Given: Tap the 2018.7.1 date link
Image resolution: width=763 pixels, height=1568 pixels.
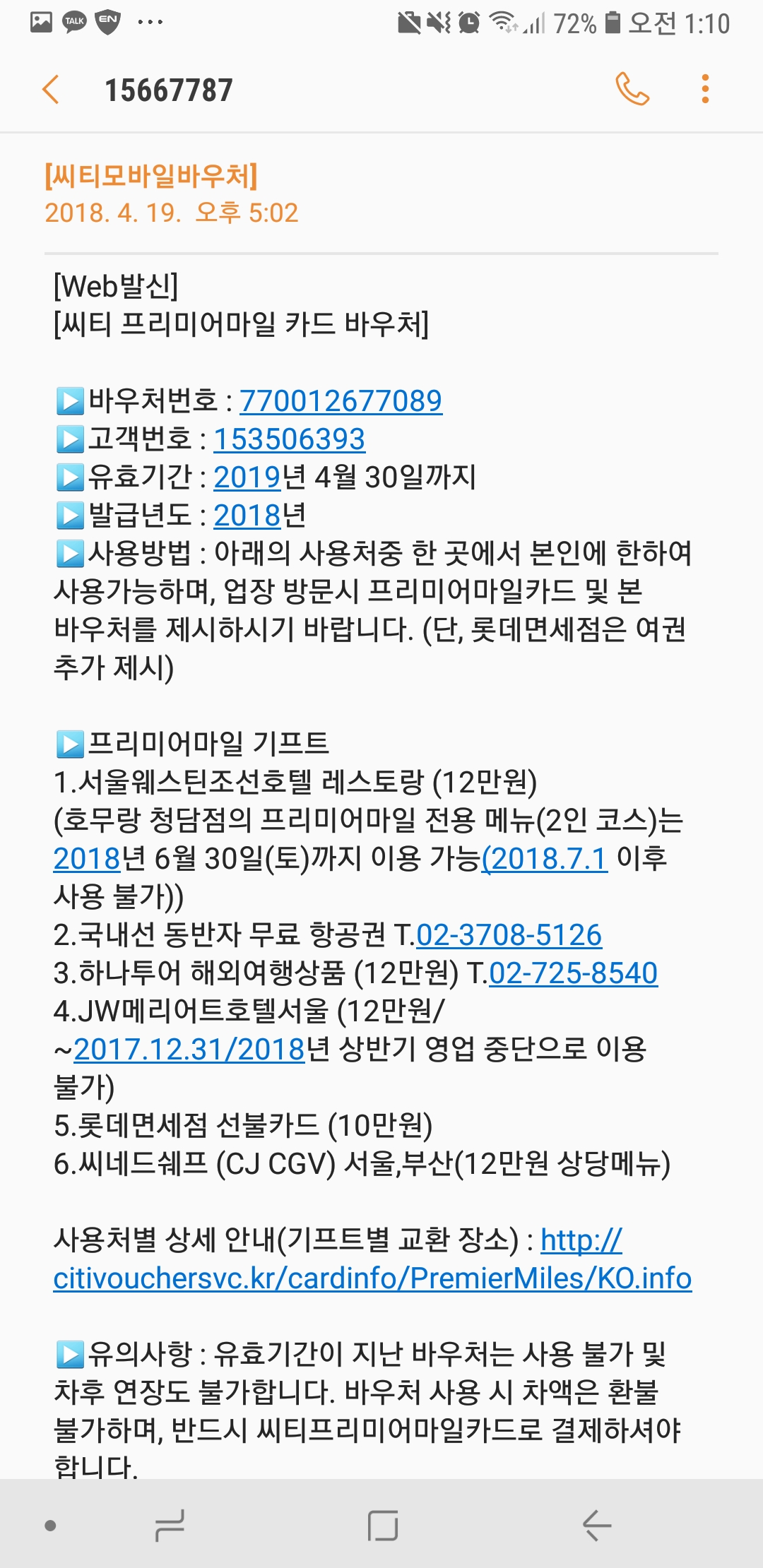Looking at the screenshot, I should point(545,859).
